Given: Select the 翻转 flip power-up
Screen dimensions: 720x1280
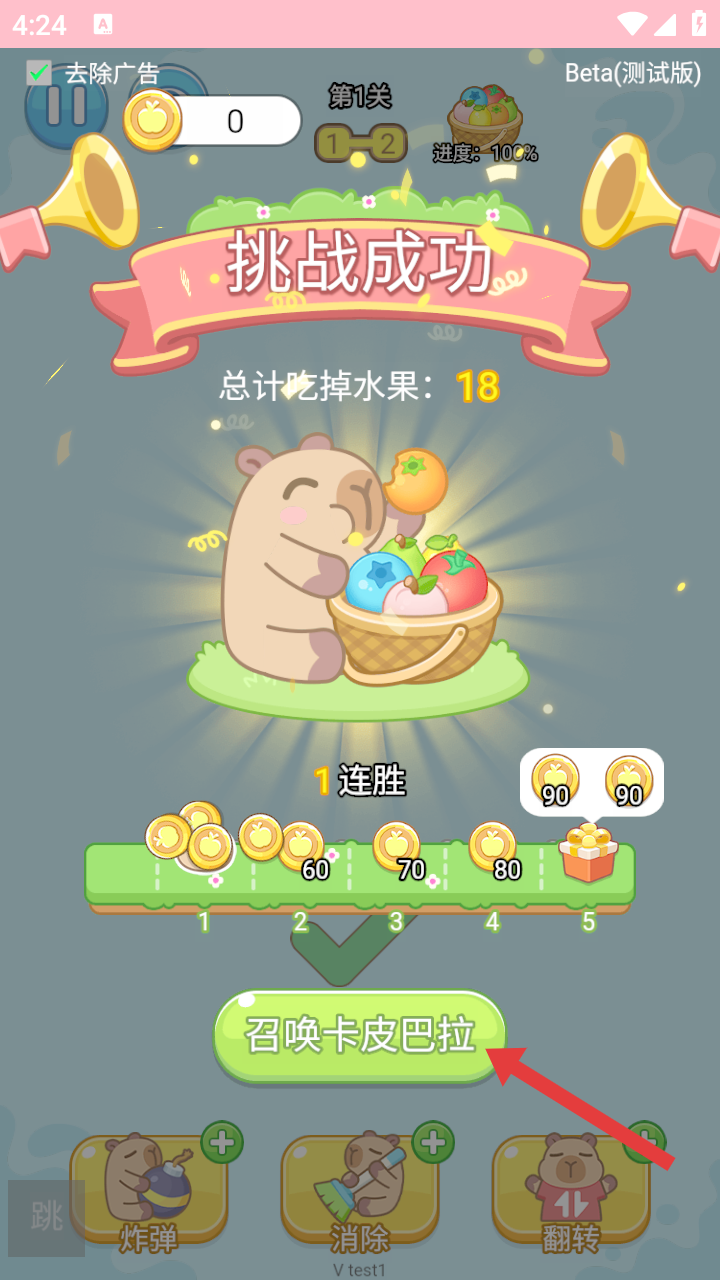Looking at the screenshot, I should 571,1189.
